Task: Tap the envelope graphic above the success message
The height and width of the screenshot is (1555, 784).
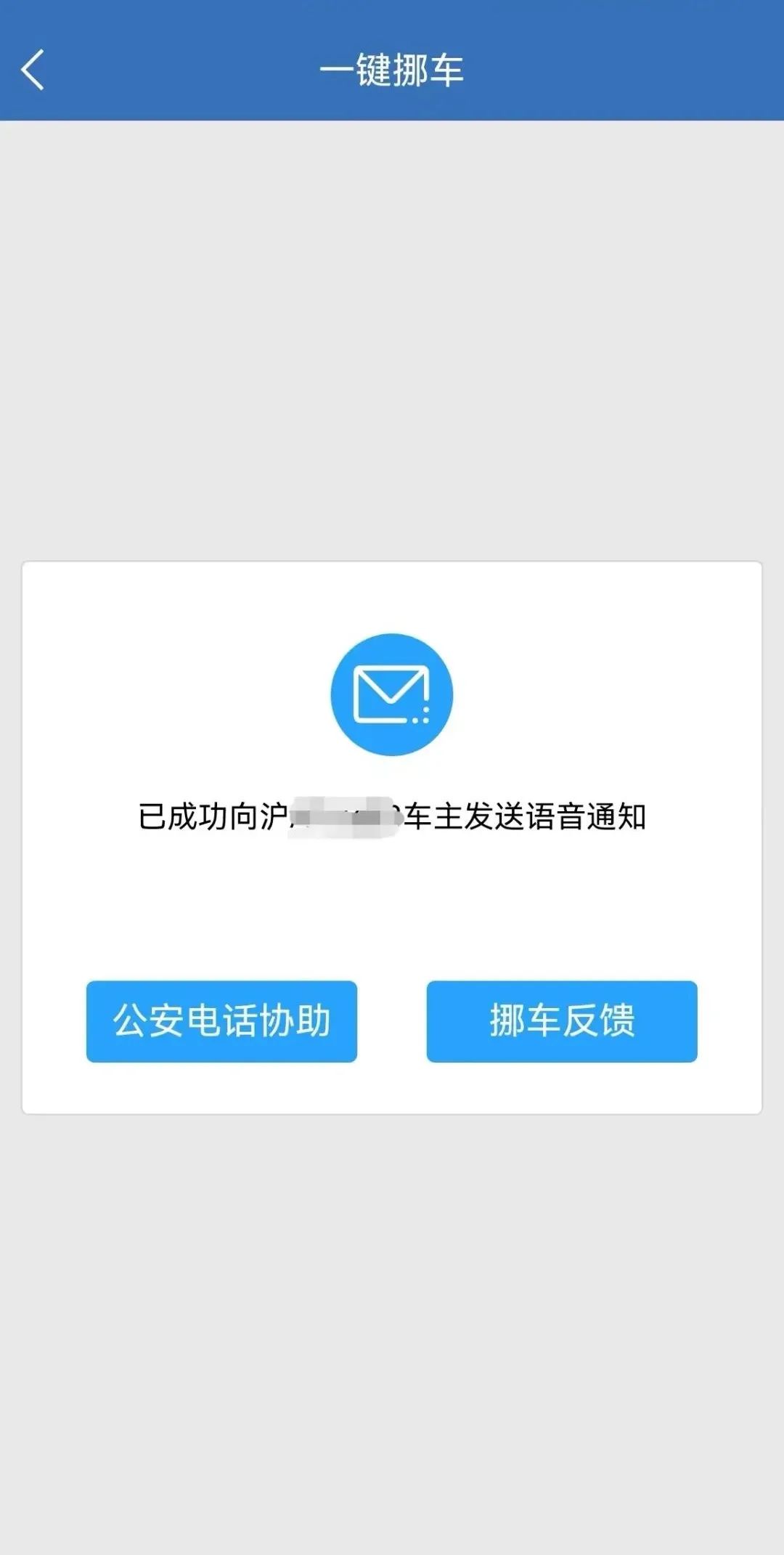Action: tap(392, 694)
